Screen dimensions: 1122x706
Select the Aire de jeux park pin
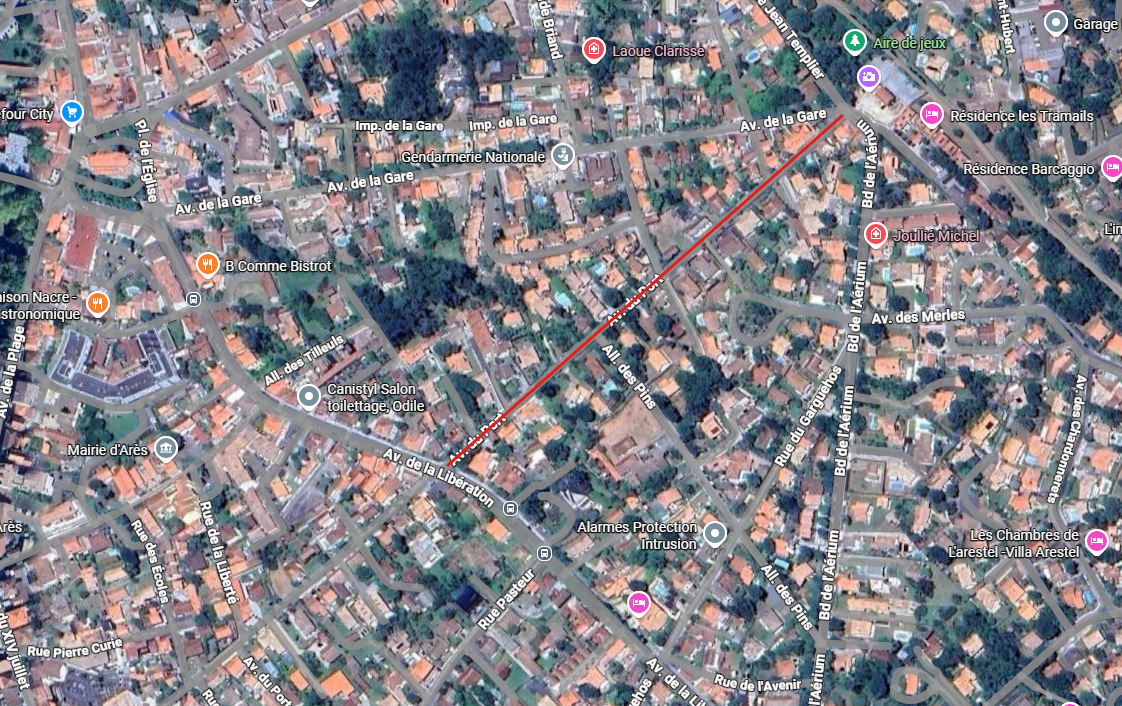[853, 41]
